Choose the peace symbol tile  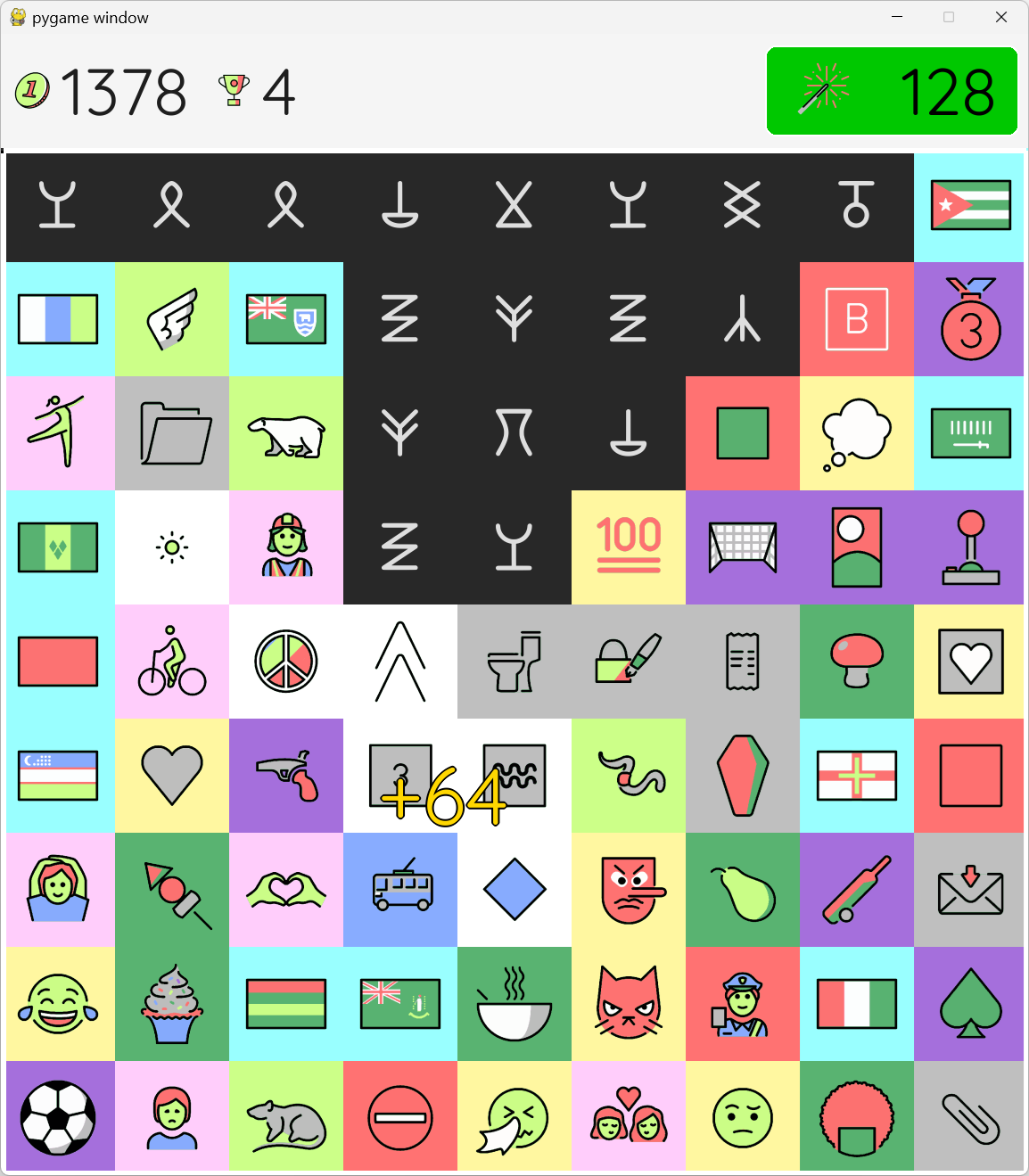pyautogui.click(x=286, y=662)
